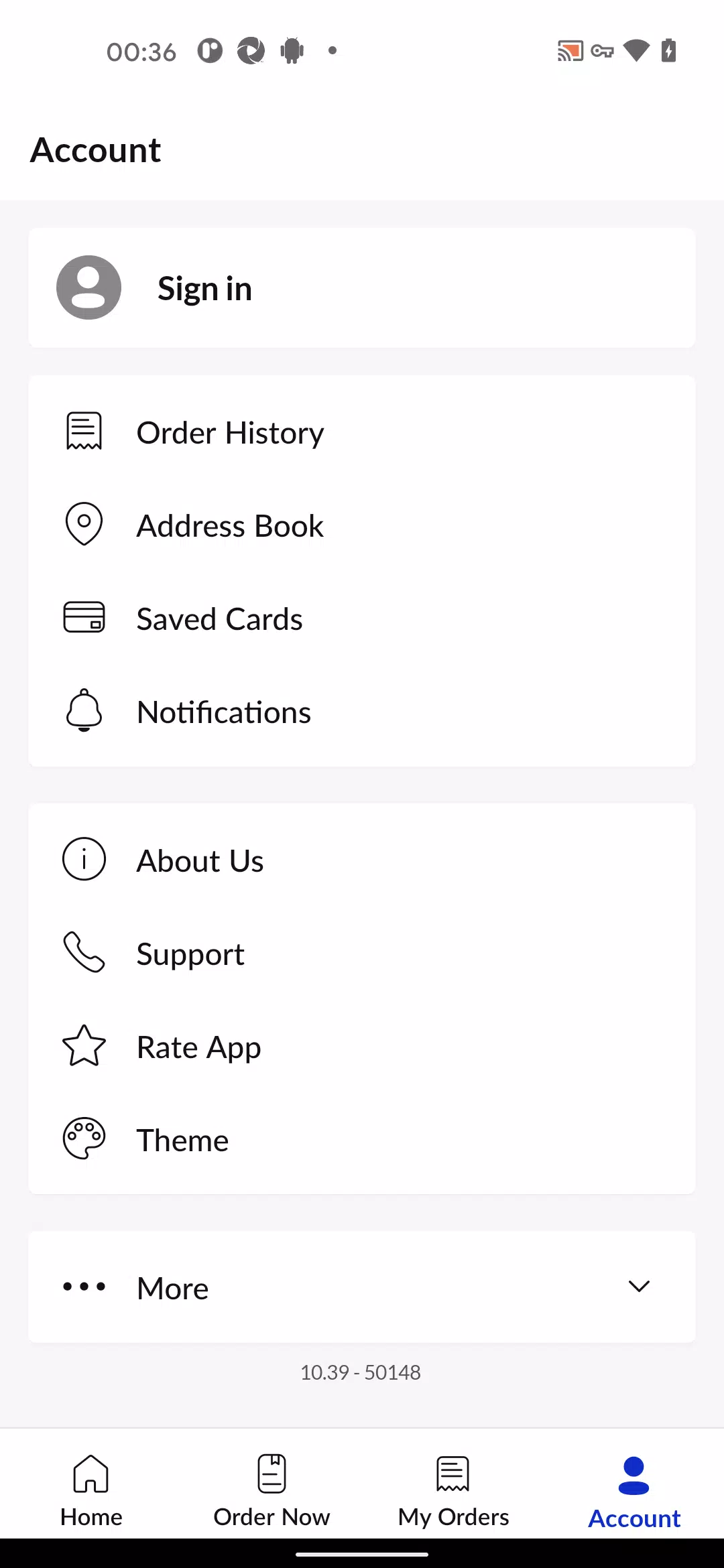Open Order History
The width and height of the screenshot is (724, 1568).
coord(362,432)
